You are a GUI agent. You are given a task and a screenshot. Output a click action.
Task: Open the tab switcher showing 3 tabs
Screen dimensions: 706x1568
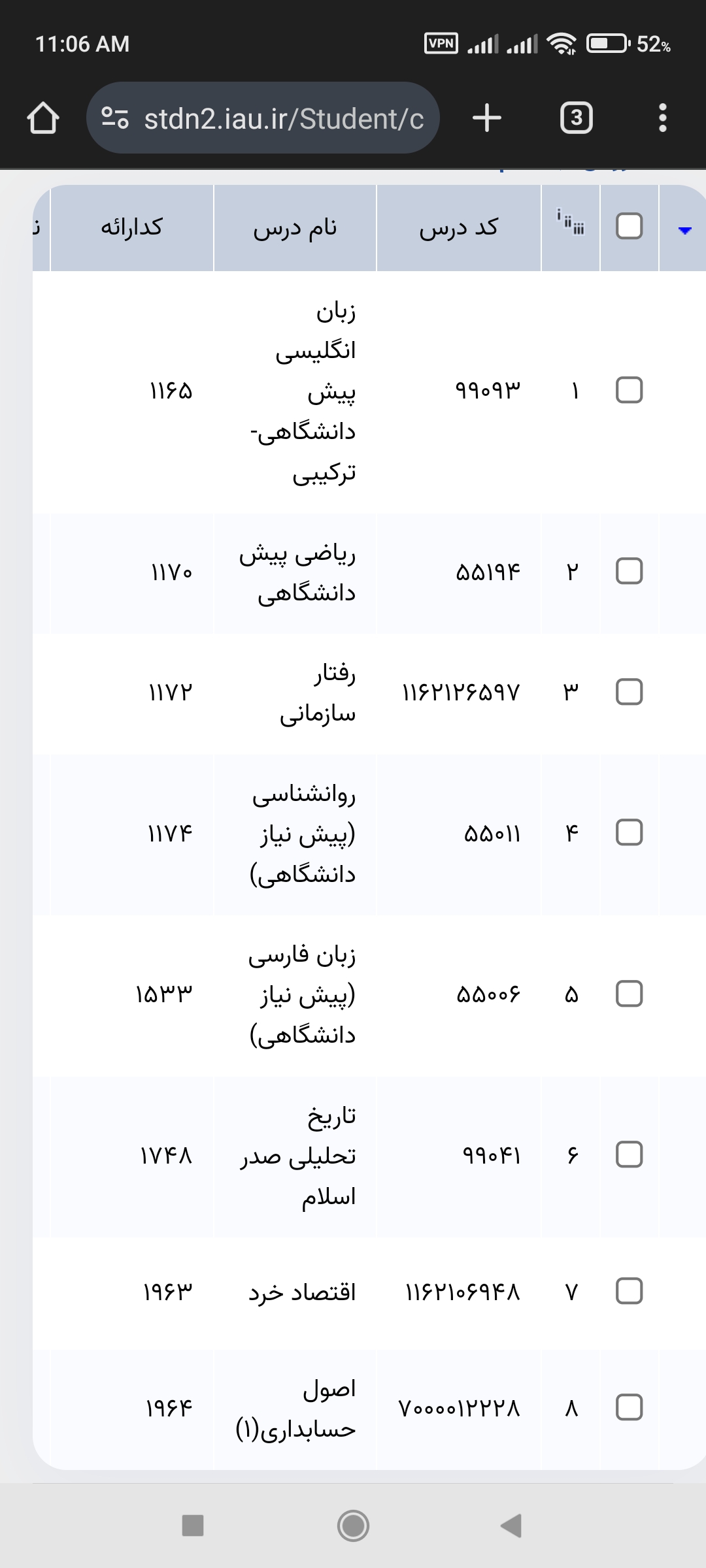(x=577, y=118)
